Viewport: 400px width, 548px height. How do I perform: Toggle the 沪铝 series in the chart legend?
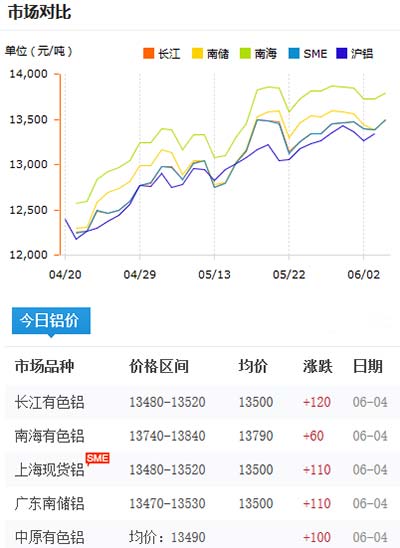coord(355,53)
